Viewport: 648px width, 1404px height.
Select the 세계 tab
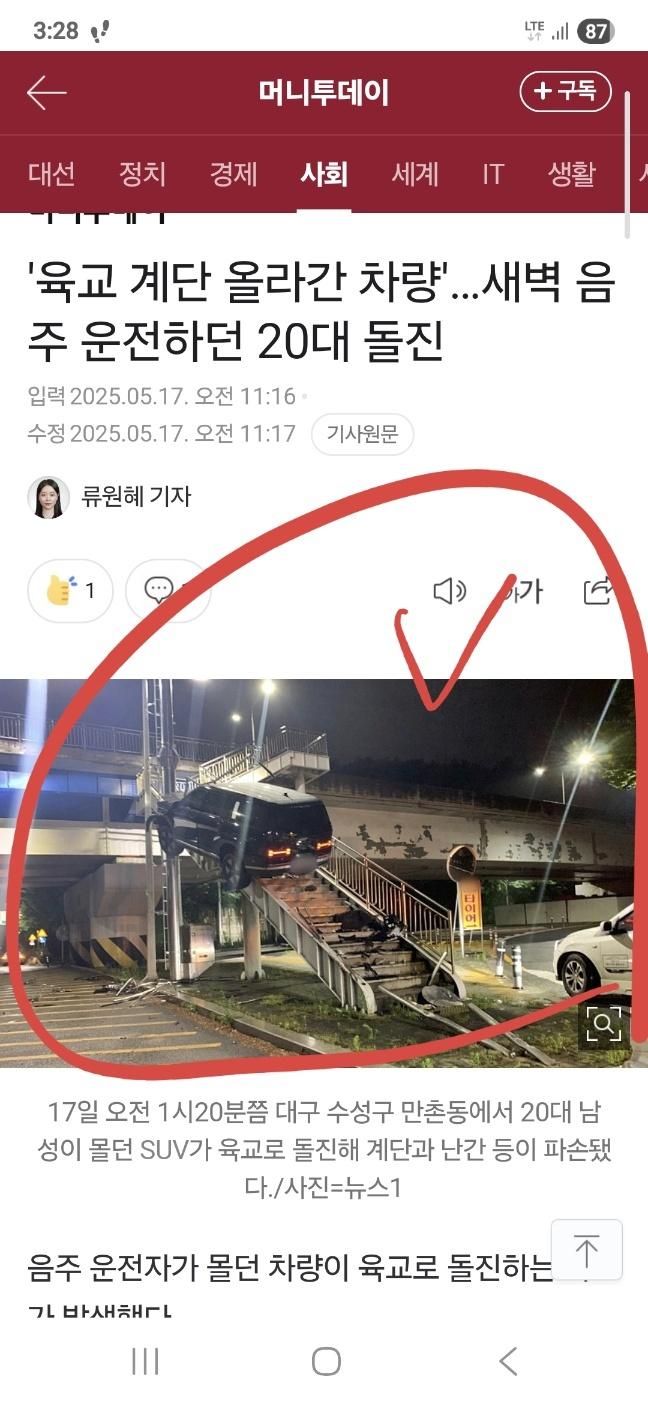coord(415,174)
